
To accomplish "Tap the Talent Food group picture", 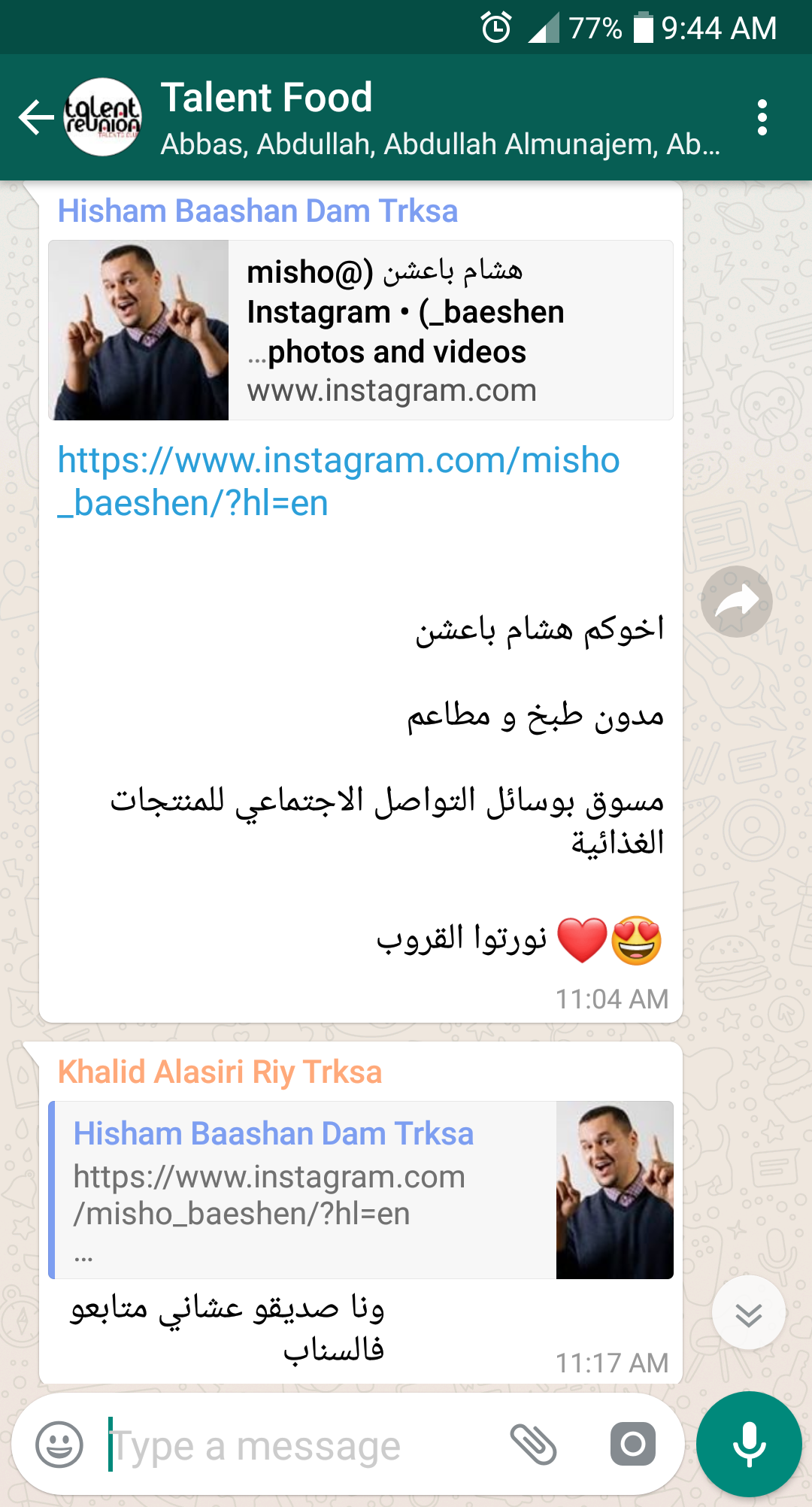I will click(x=103, y=118).
